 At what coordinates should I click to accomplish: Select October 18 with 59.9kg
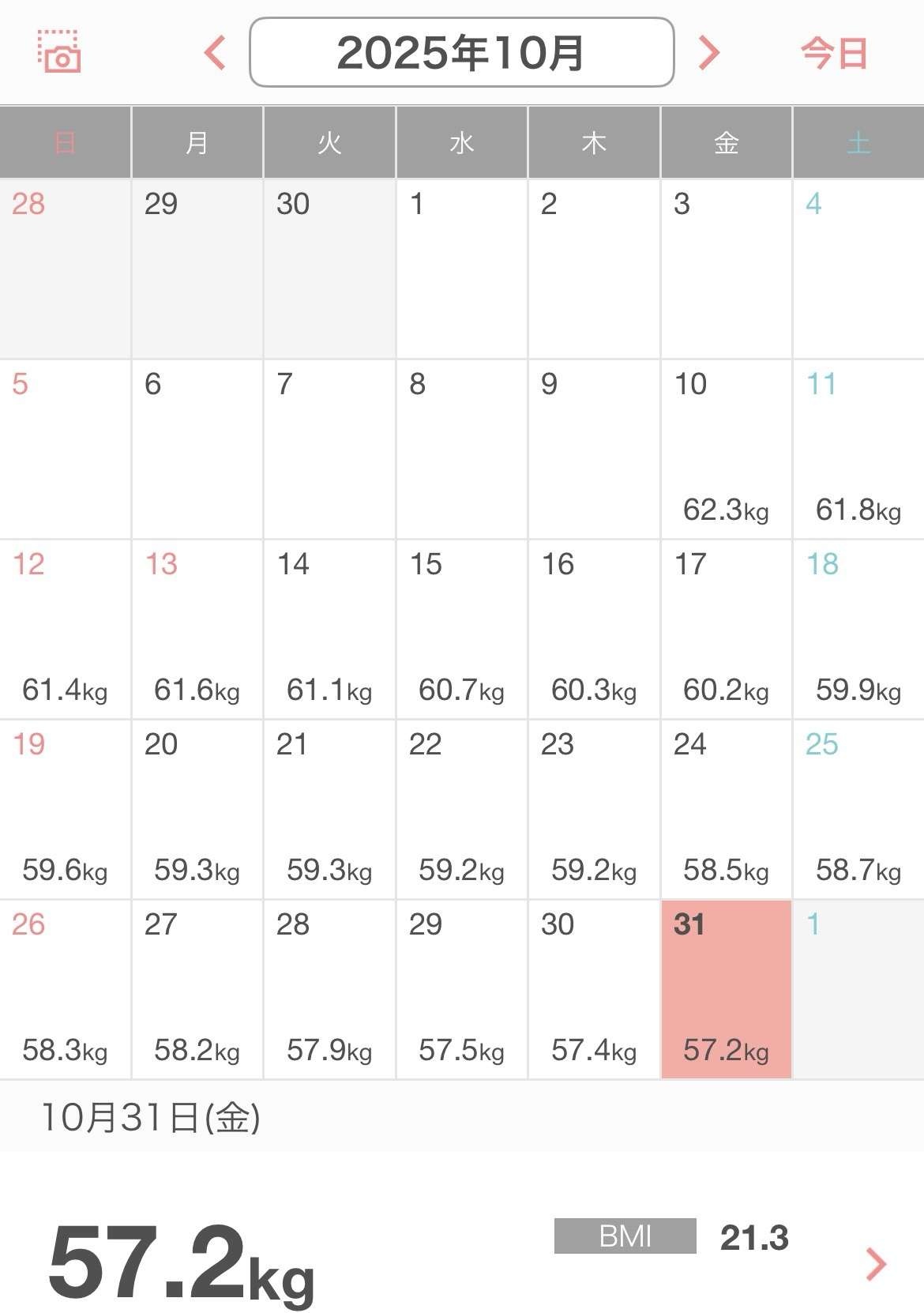pos(858,629)
